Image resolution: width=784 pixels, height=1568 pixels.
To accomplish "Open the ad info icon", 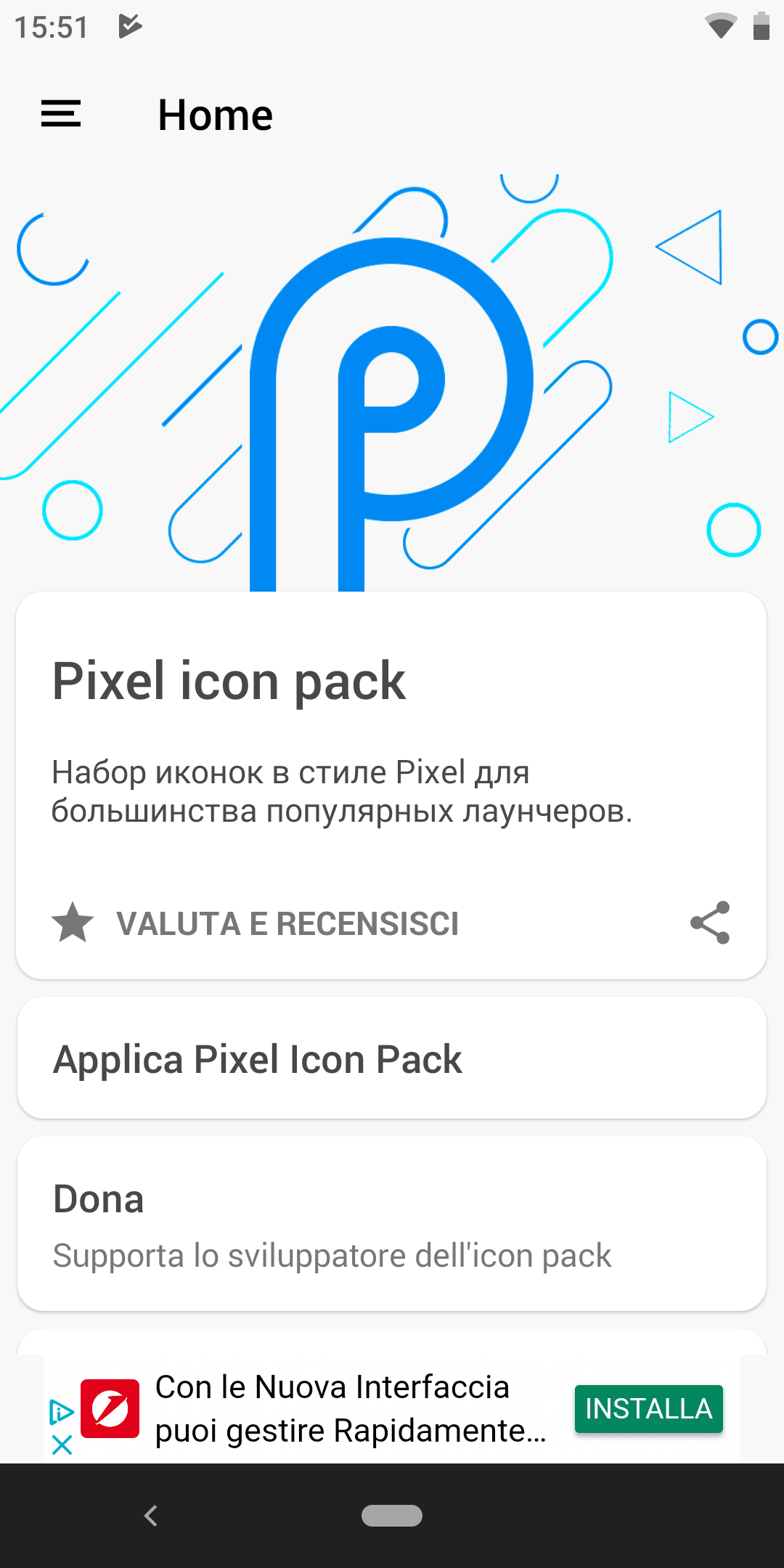I will 62,1412.
